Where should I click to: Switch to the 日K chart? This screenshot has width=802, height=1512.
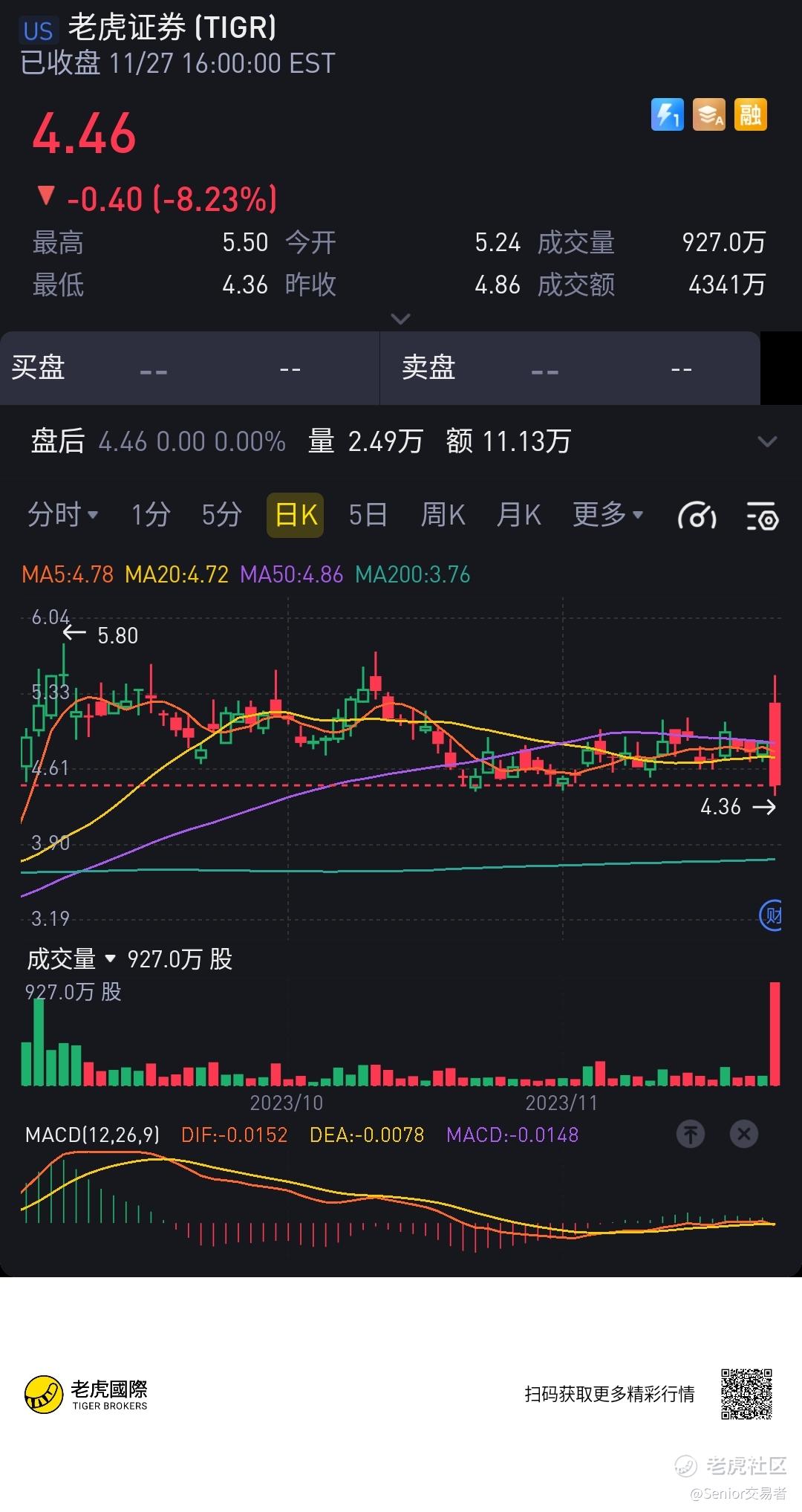coord(296,514)
